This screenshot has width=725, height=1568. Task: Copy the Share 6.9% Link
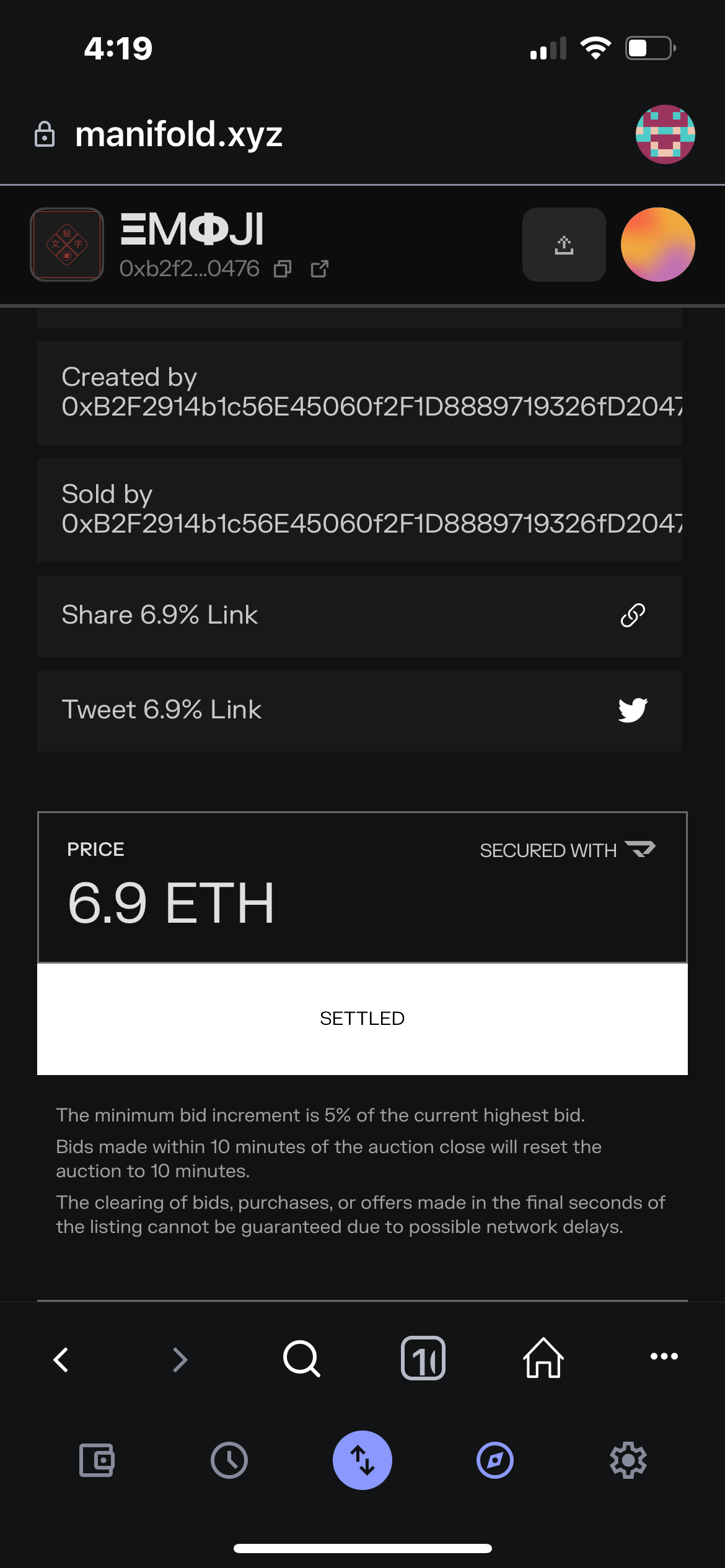click(359, 616)
